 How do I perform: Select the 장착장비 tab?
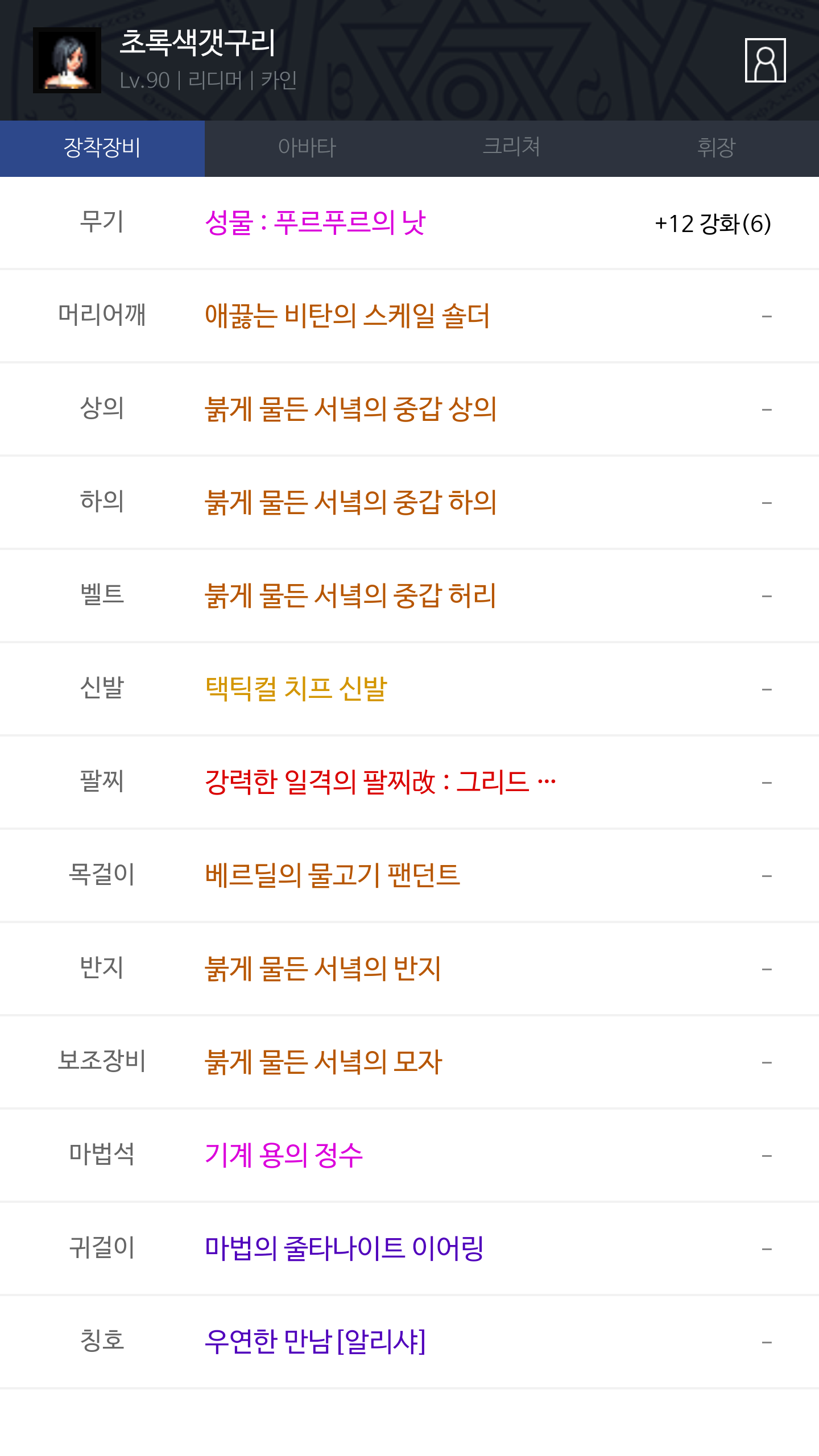(x=102, y=148)
